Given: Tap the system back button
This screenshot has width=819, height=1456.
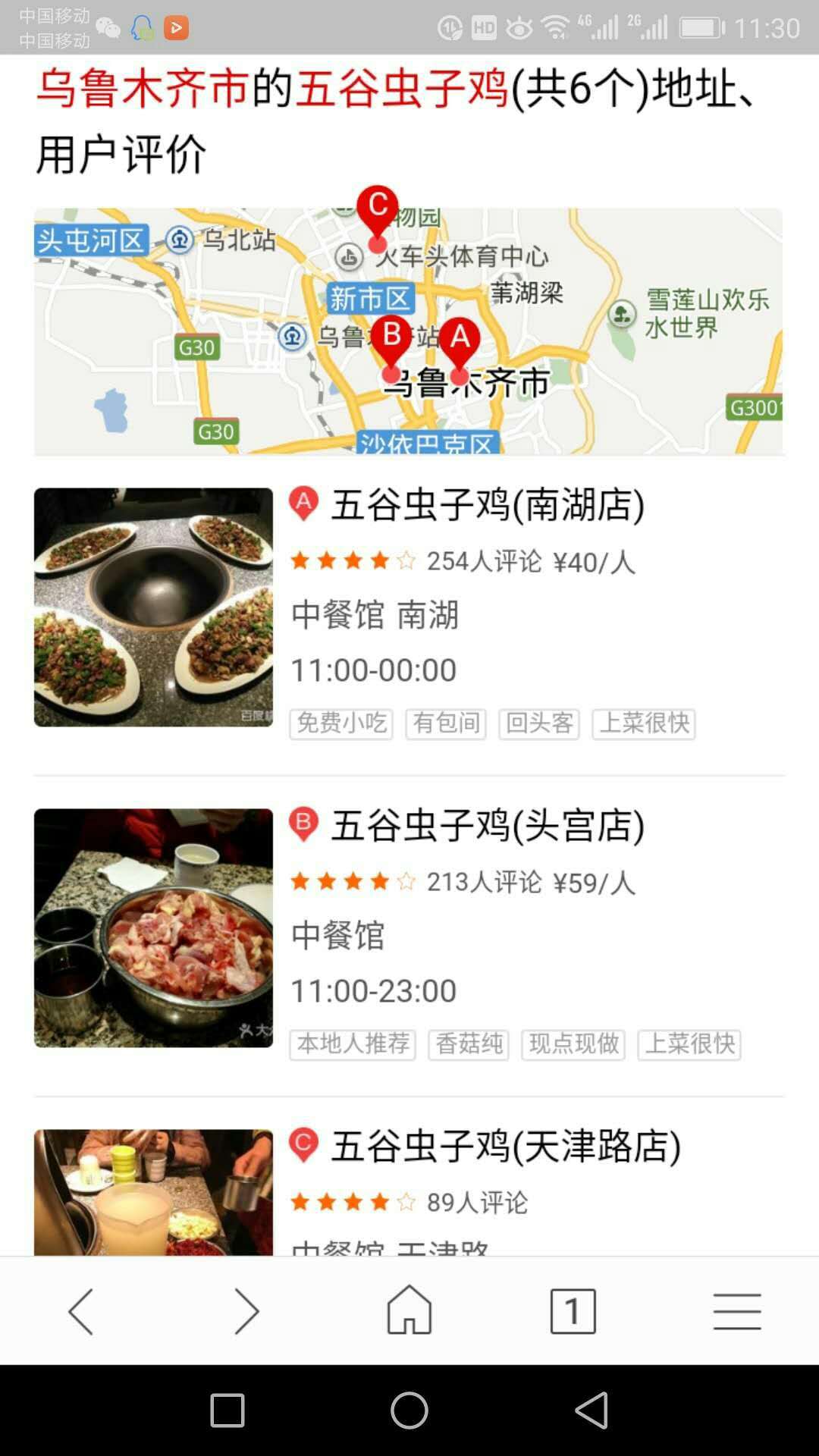Looking at the screenshot, I should (x=592, y=1410).
